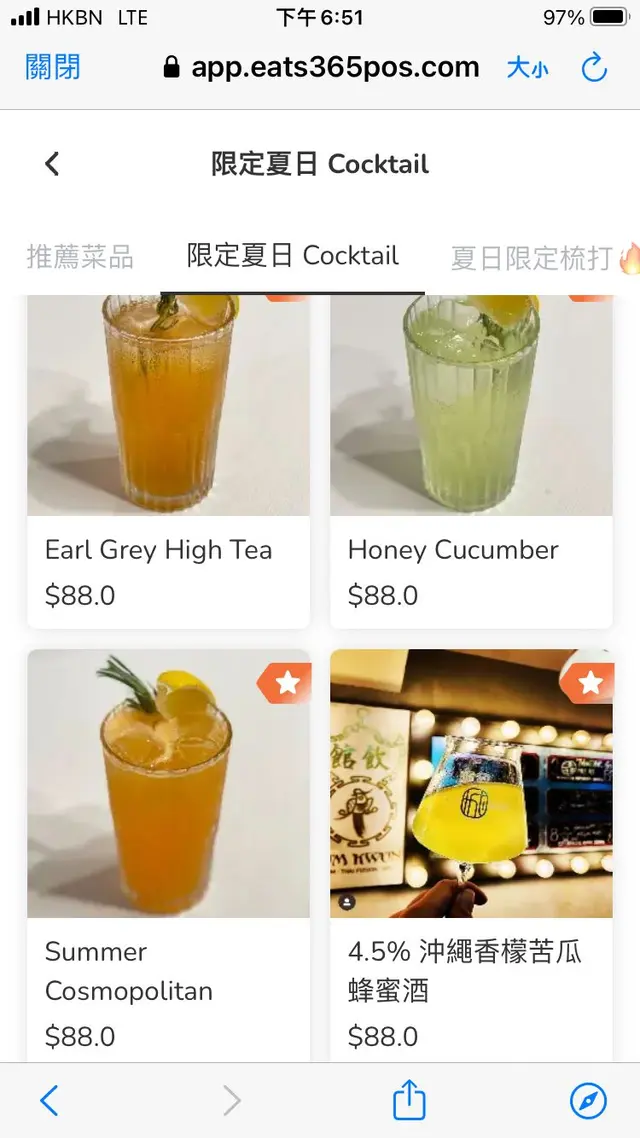640x1138 pixels.
Task: Close the in-app browser with 關閉
Action: [x=52, y=68]
